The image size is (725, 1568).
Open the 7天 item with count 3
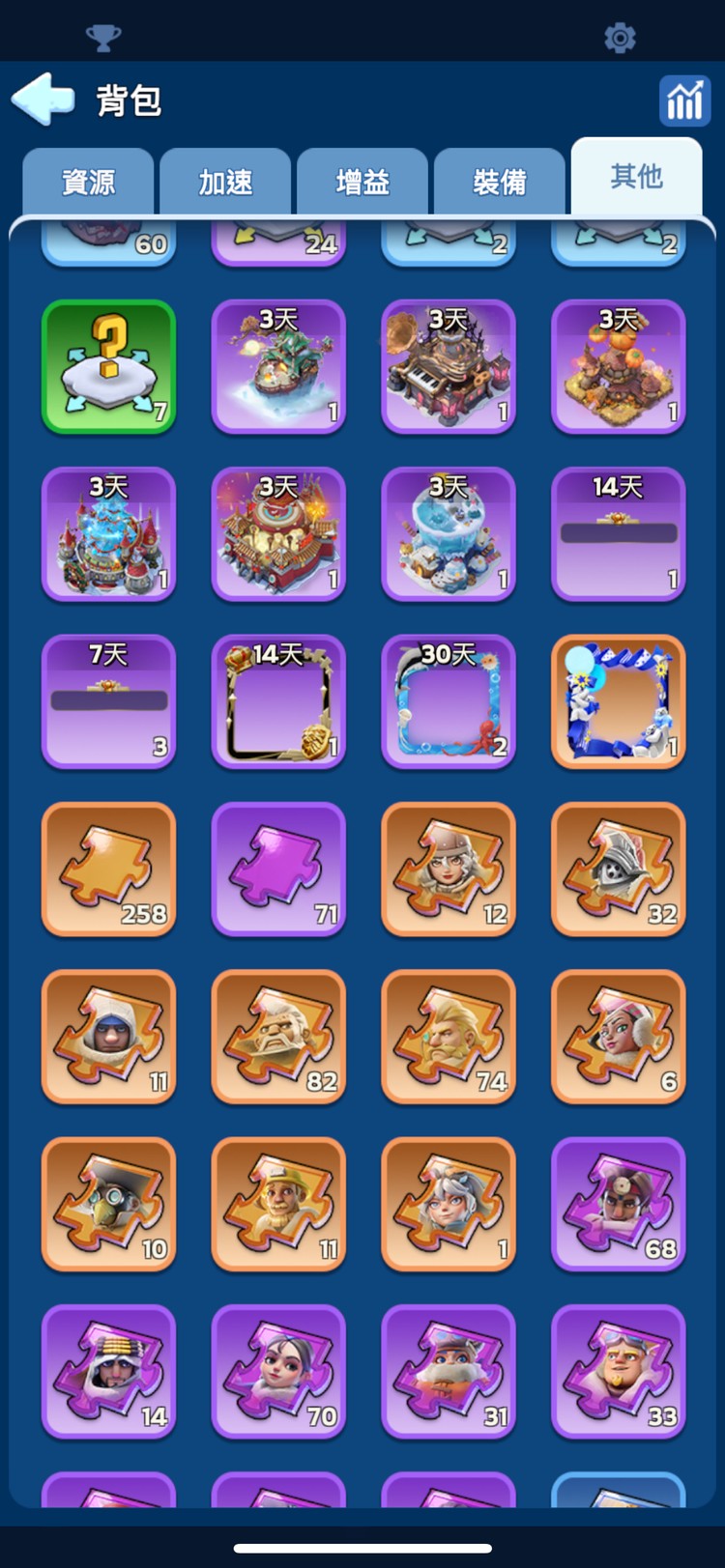[109, 701]
